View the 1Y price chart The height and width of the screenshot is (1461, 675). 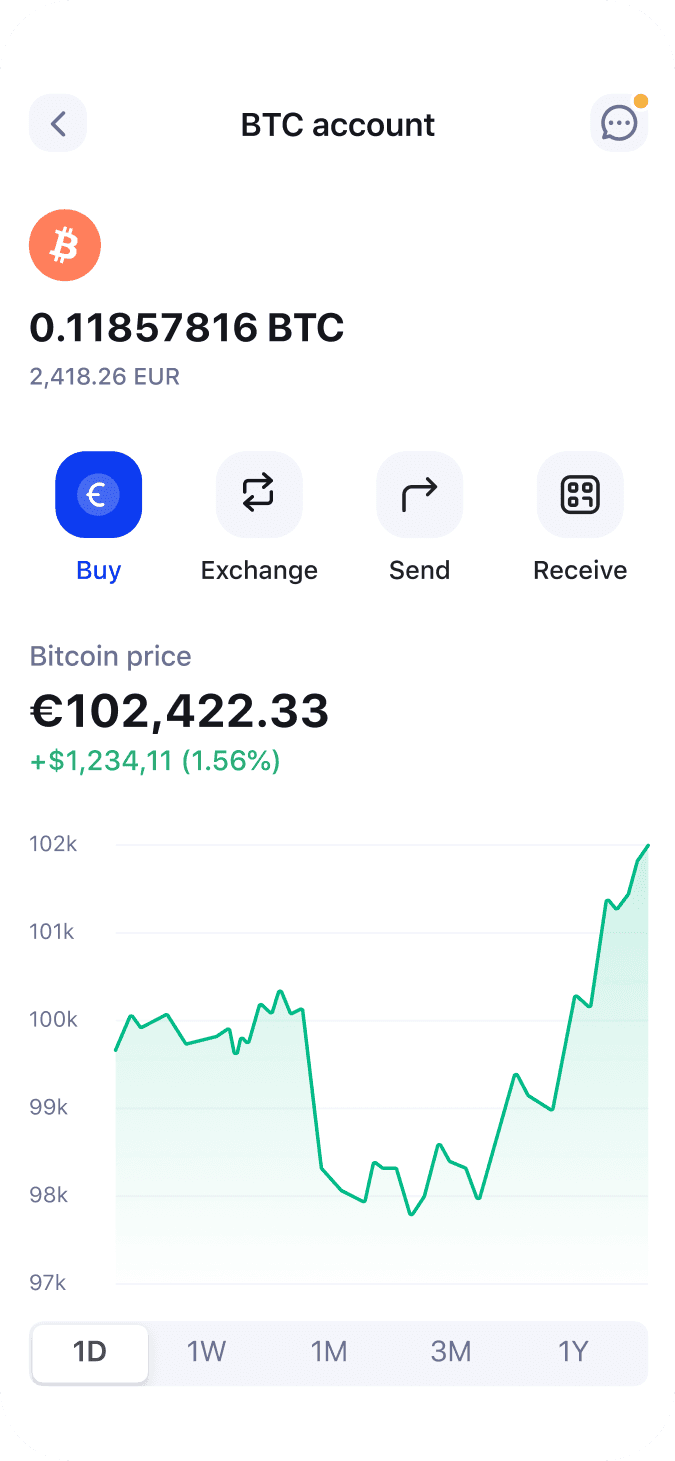coord(573,1352)
